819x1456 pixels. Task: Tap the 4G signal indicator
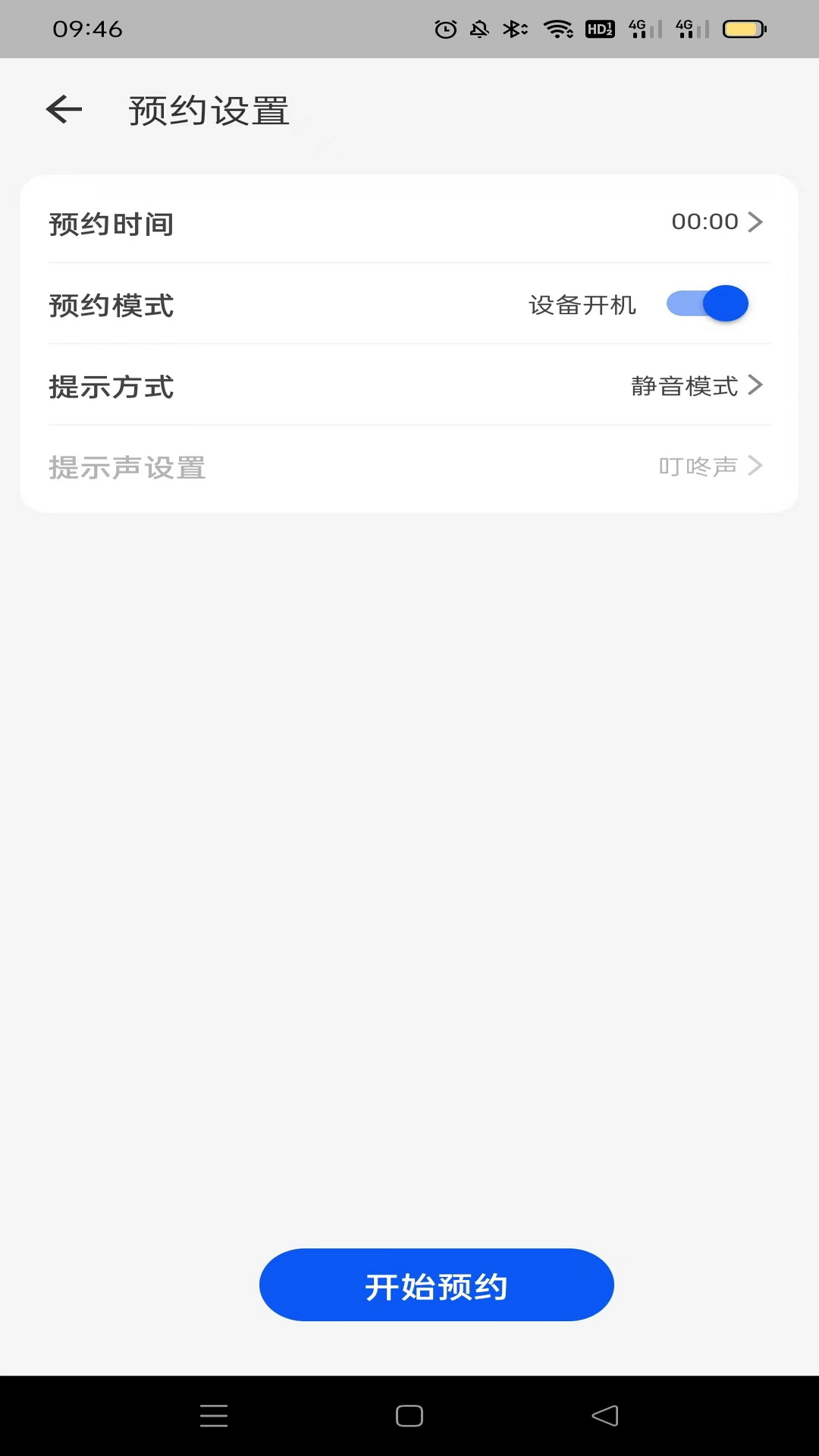637,29
